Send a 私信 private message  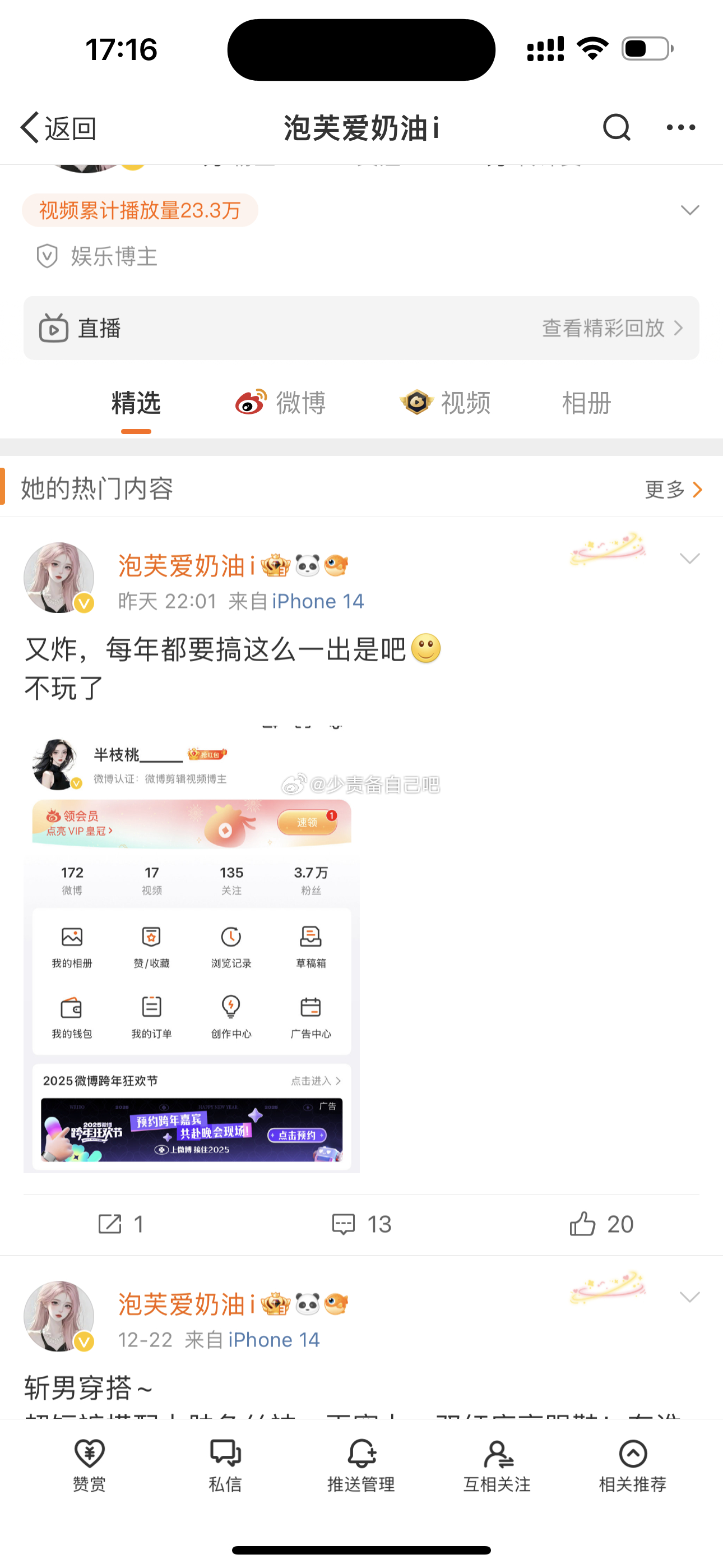(225, 1465)
